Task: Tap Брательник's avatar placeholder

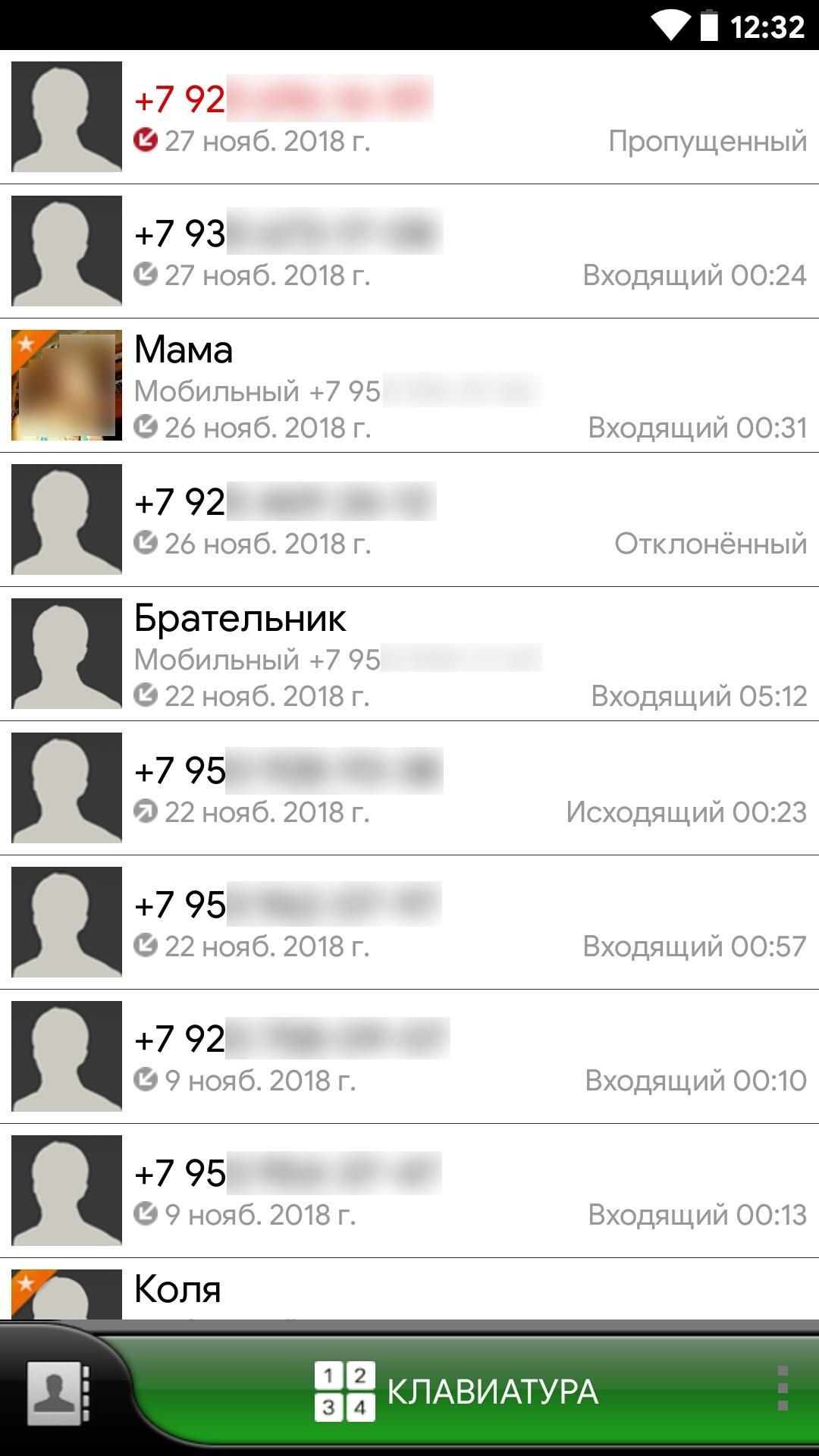Action: 67,654
